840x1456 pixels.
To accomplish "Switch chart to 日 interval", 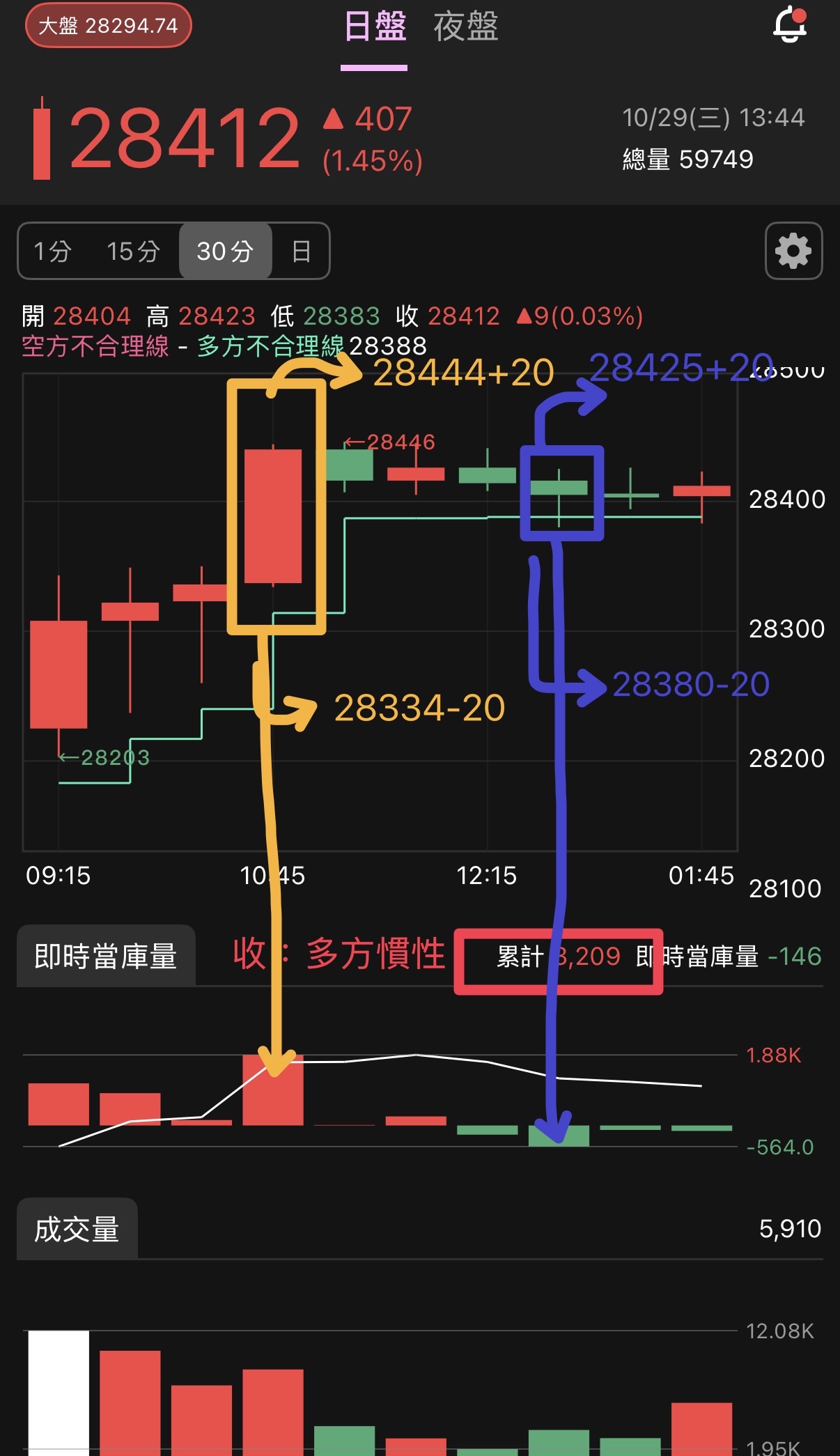I will pyautogui.click(x=301, y=251).
